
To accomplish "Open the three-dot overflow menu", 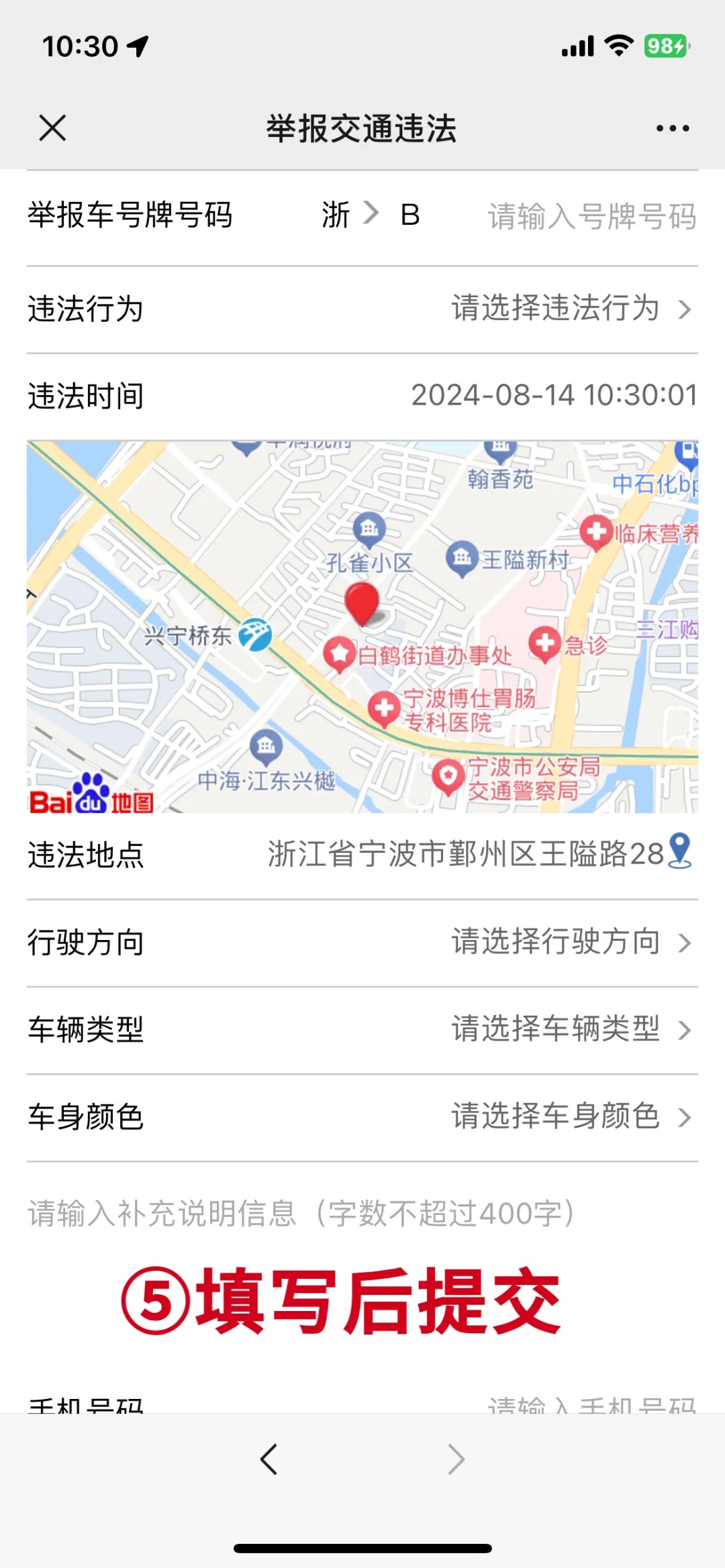I will [673, 128].
